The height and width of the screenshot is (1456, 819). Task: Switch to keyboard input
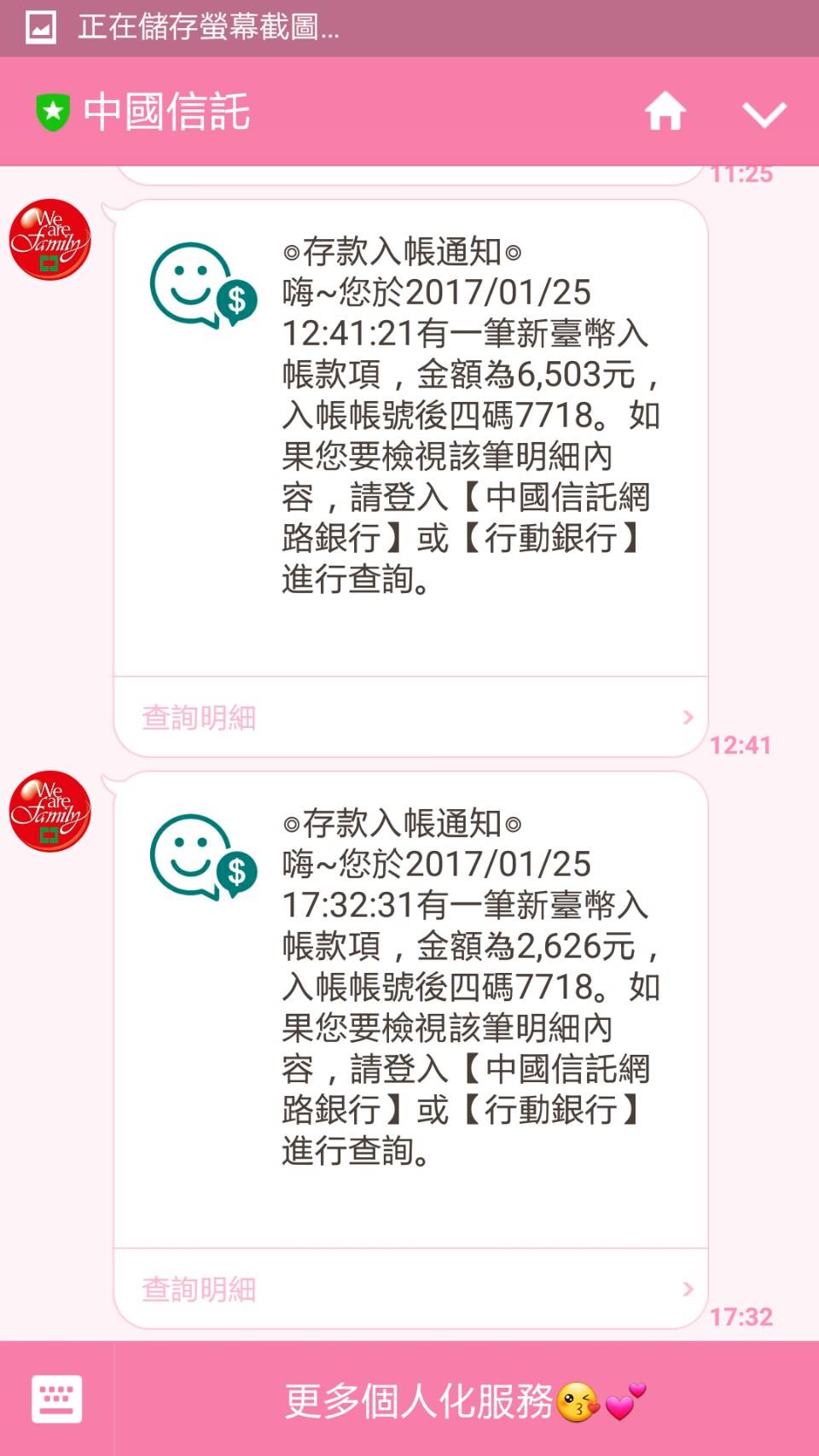(57, 1399)
